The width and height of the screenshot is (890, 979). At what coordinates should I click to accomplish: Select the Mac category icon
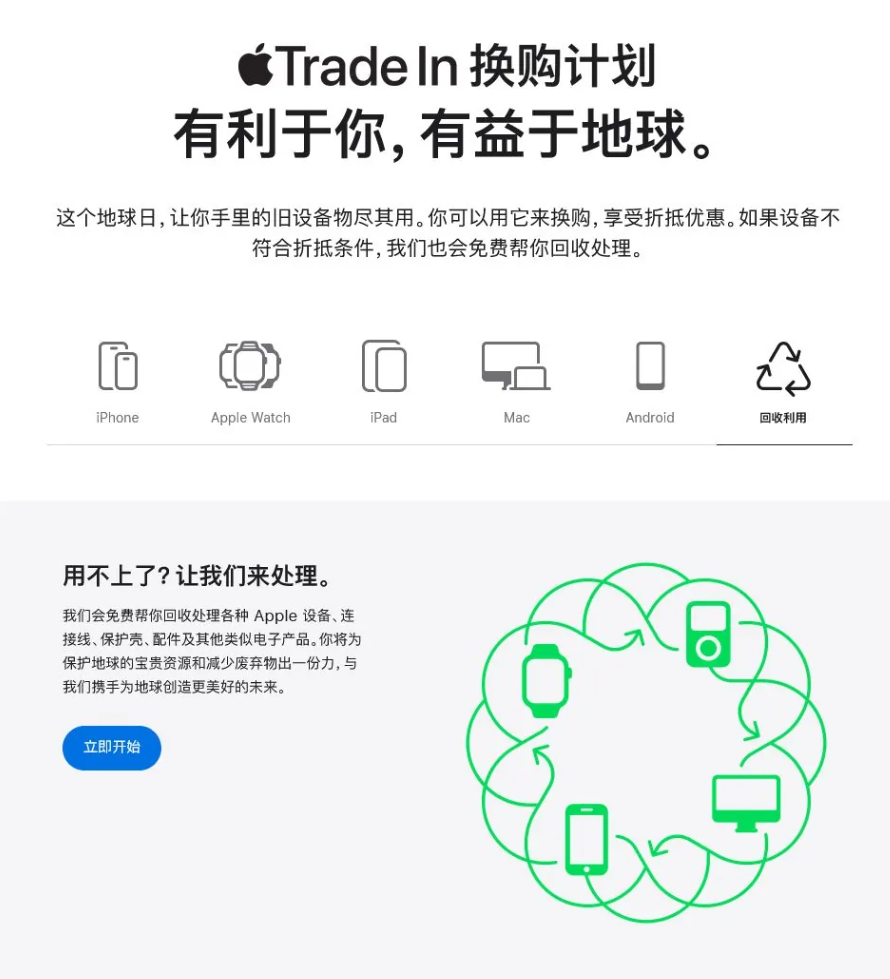515,366
